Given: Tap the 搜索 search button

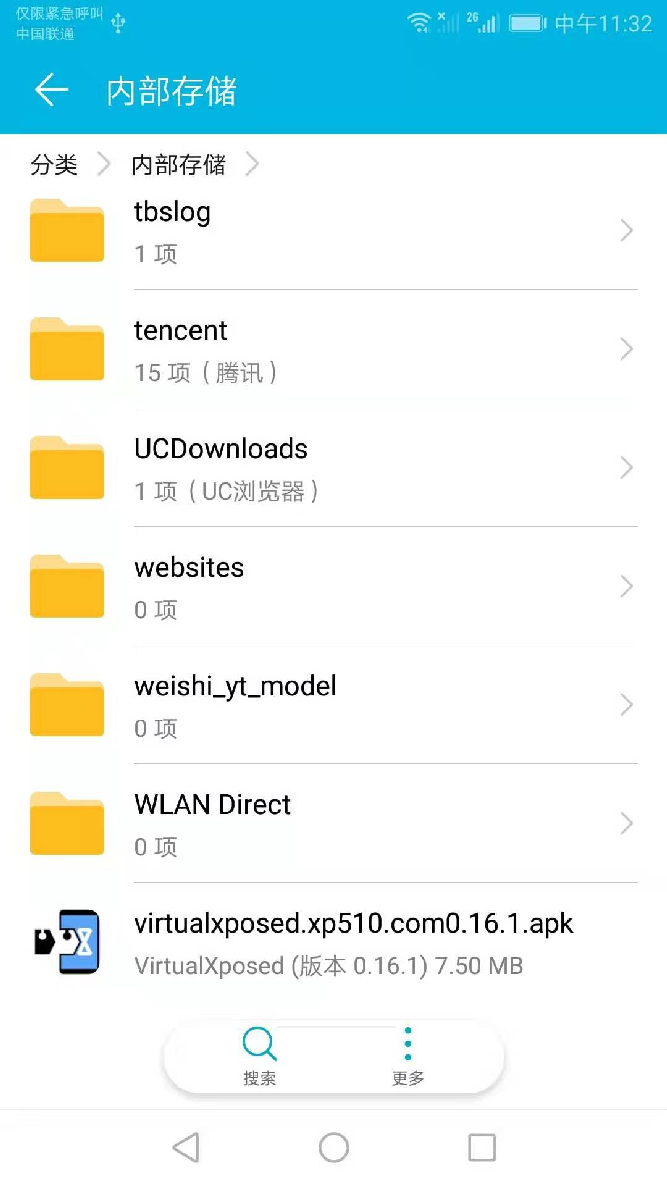Looking at the screenshot, I should 259,1057.
